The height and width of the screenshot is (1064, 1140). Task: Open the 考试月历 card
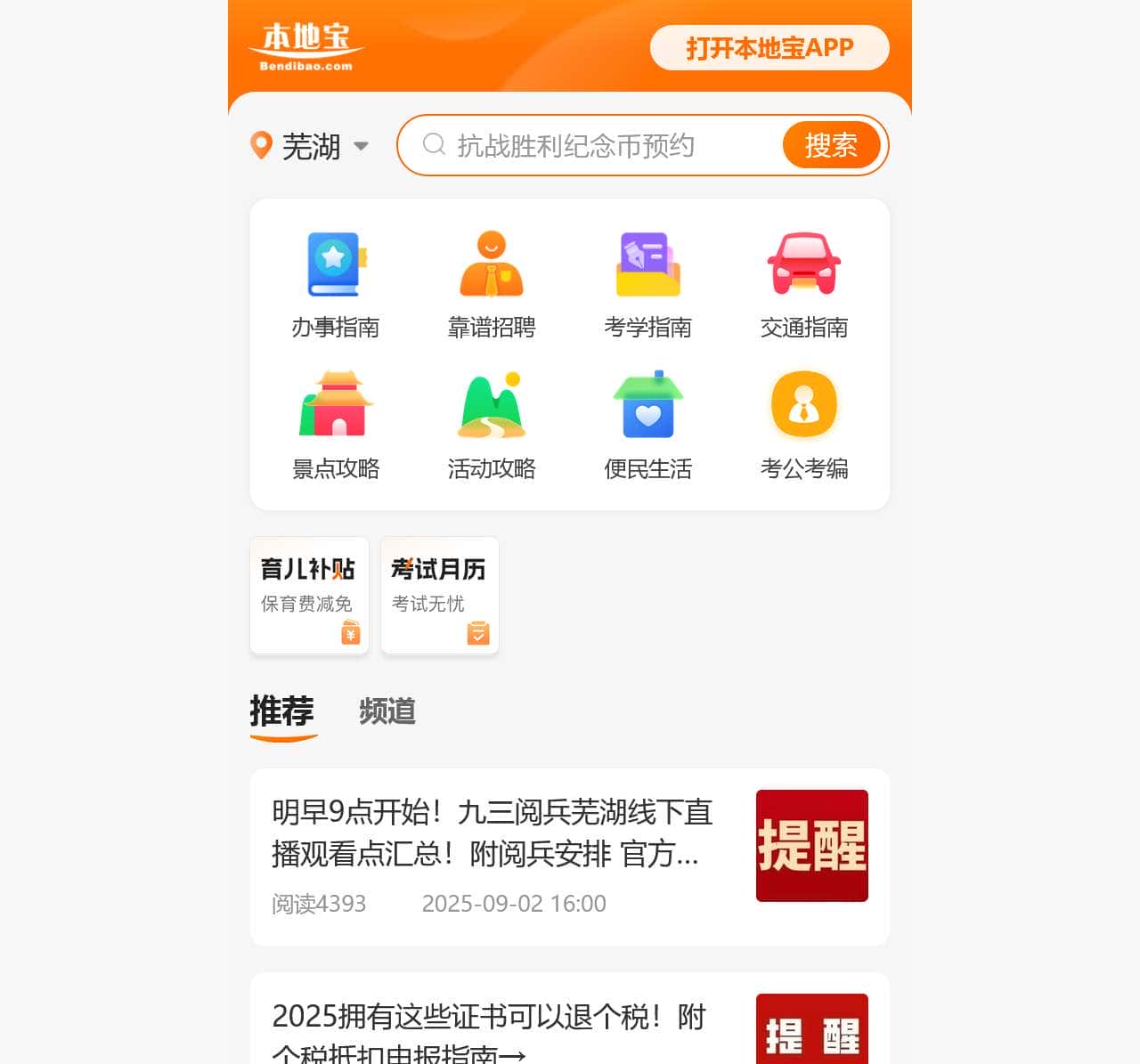(440, 595)
